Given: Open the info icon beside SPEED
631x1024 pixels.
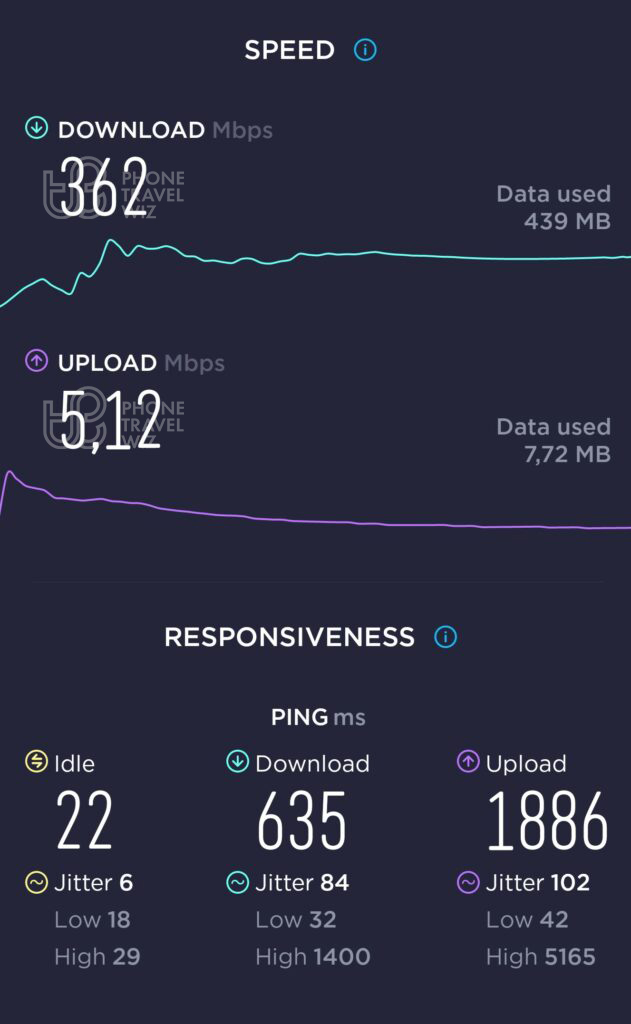Looking at the screenshot, I should 365,50.
